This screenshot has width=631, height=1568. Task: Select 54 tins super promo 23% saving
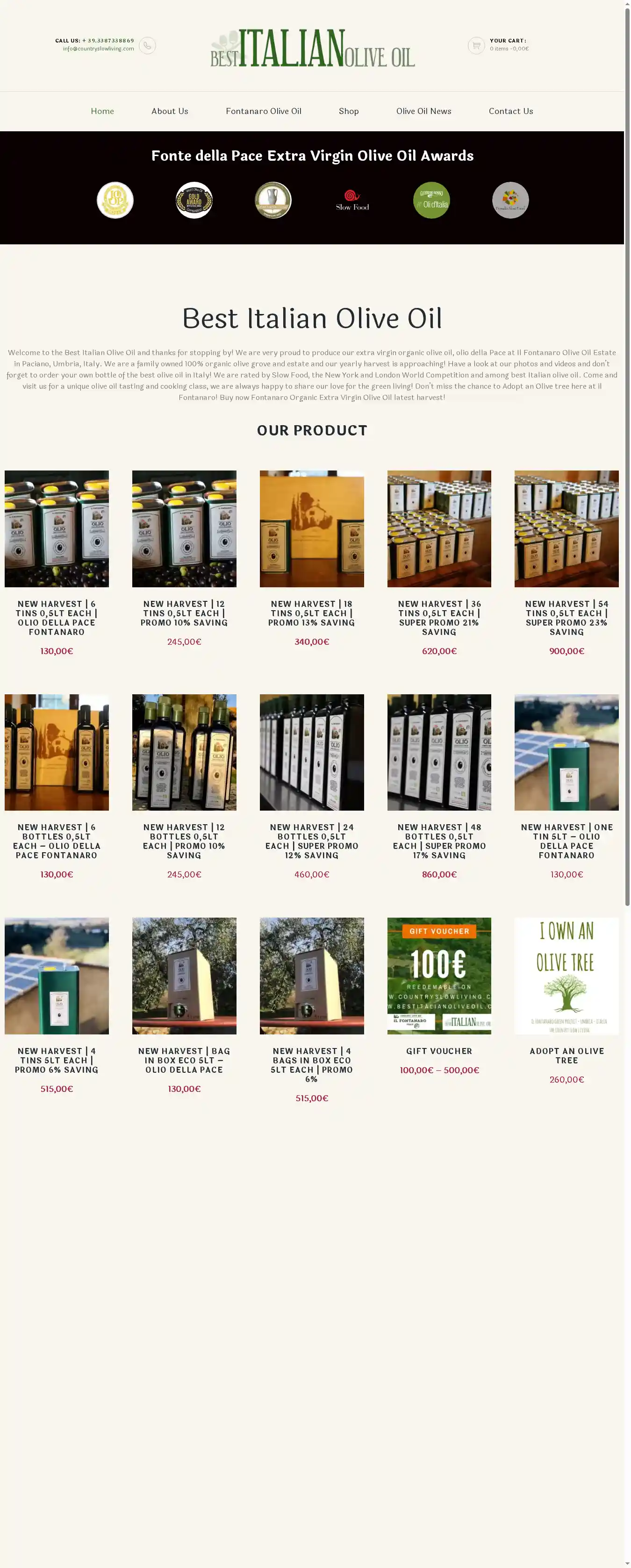(566, 528)
